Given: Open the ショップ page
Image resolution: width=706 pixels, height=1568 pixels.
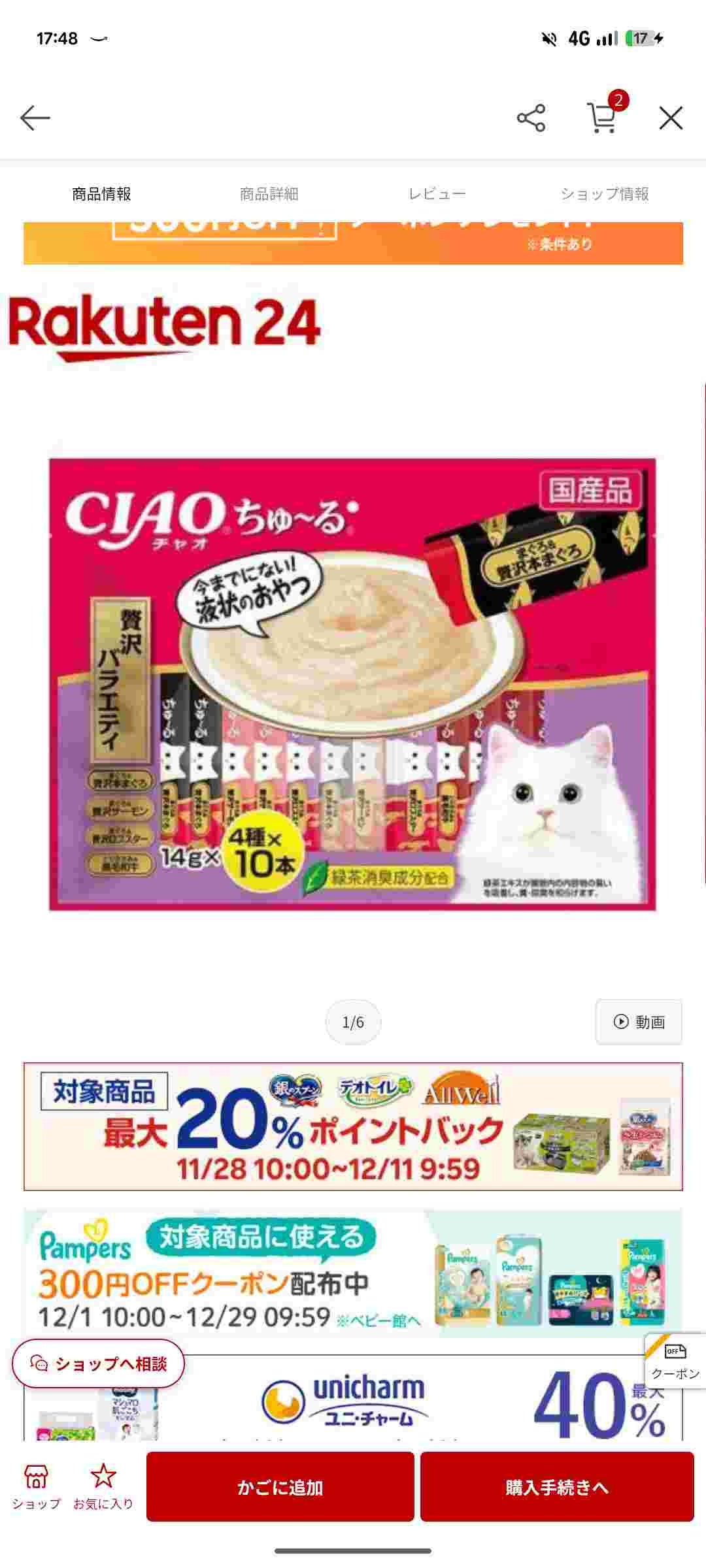Looking at the screenshot, I should 36,1486.
